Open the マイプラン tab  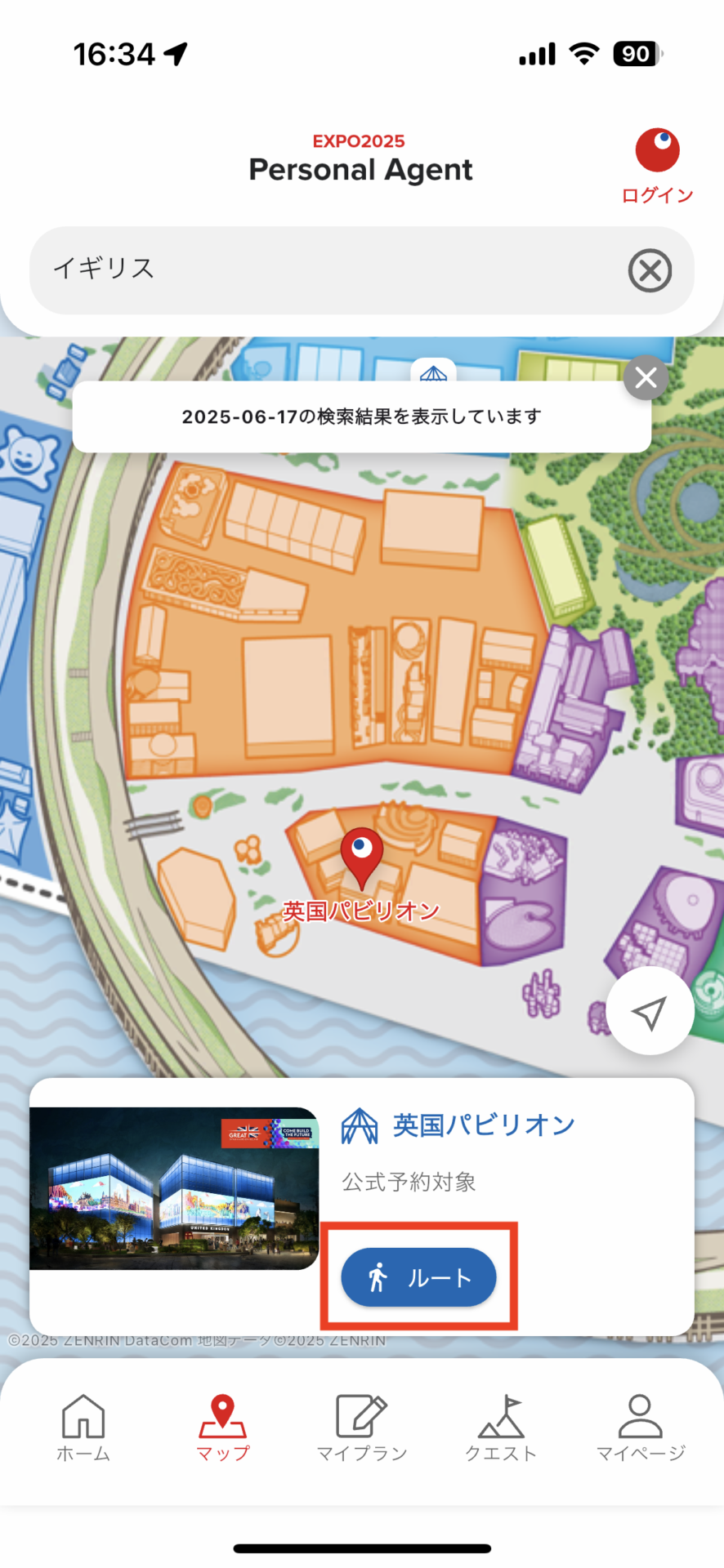click(x=361, y=1428)
